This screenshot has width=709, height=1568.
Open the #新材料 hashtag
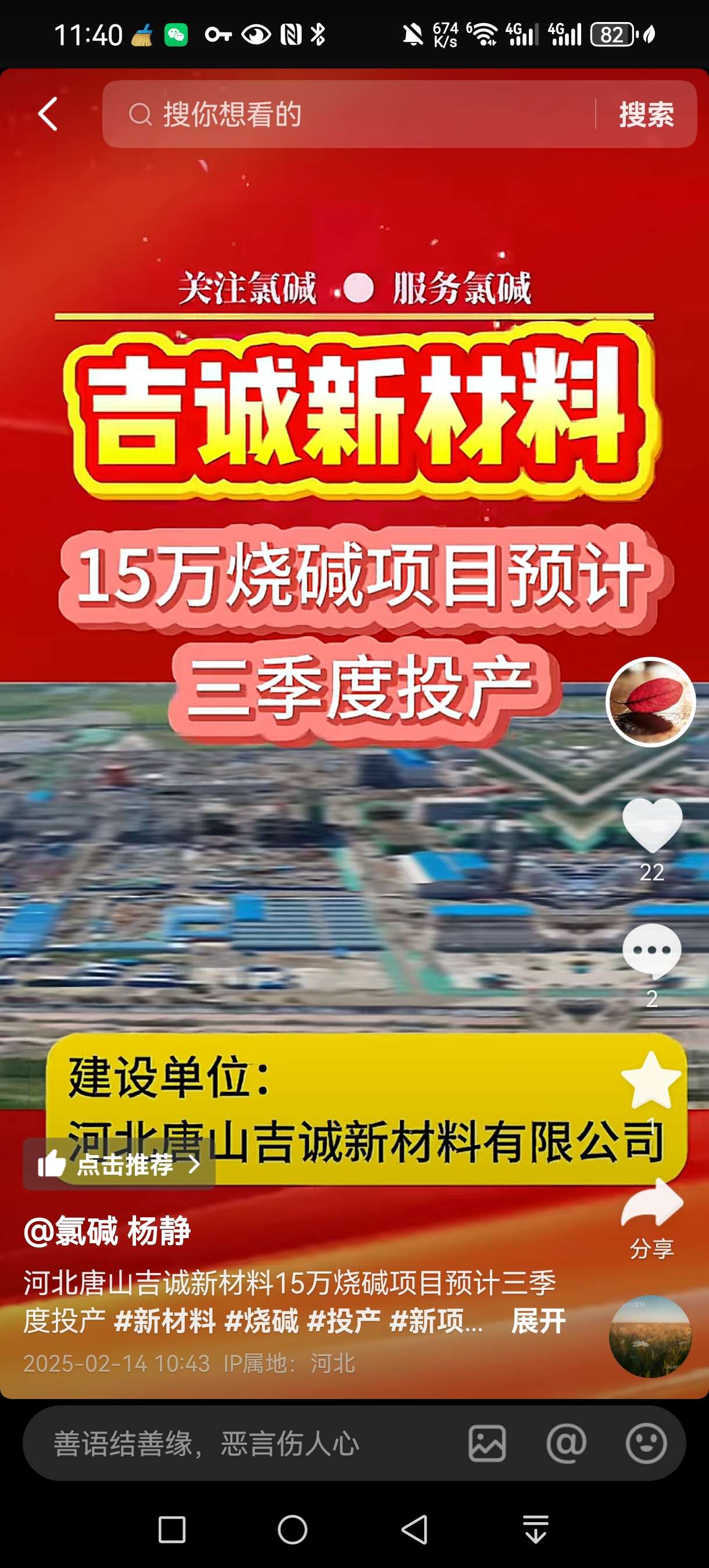(165, 1321)
